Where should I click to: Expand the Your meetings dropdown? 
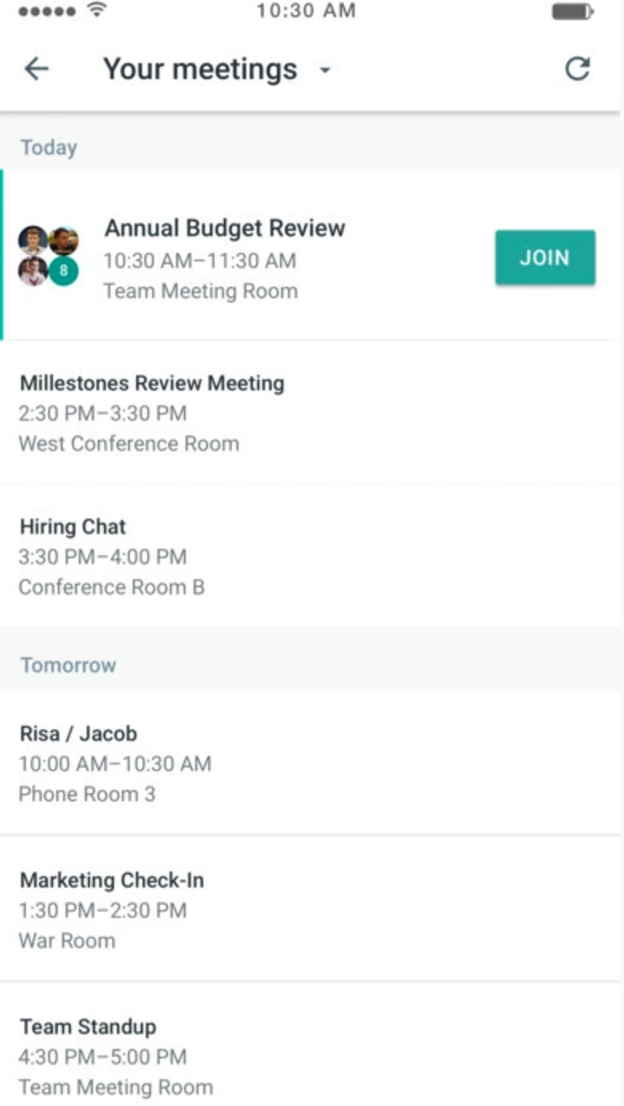point(324,71)
